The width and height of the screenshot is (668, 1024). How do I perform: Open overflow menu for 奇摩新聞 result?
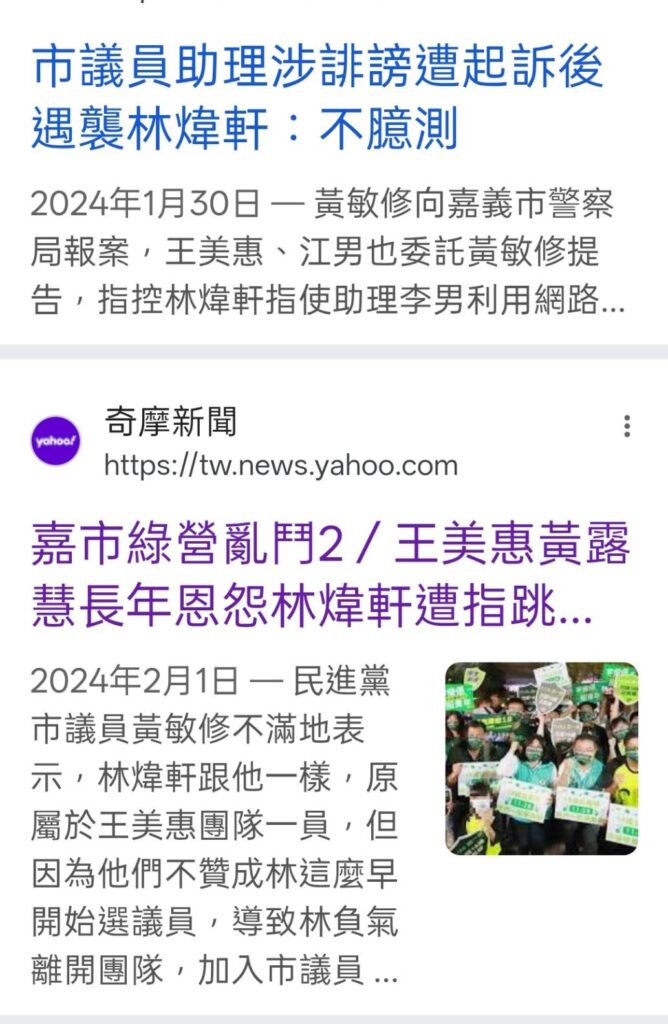coord(627,427)
